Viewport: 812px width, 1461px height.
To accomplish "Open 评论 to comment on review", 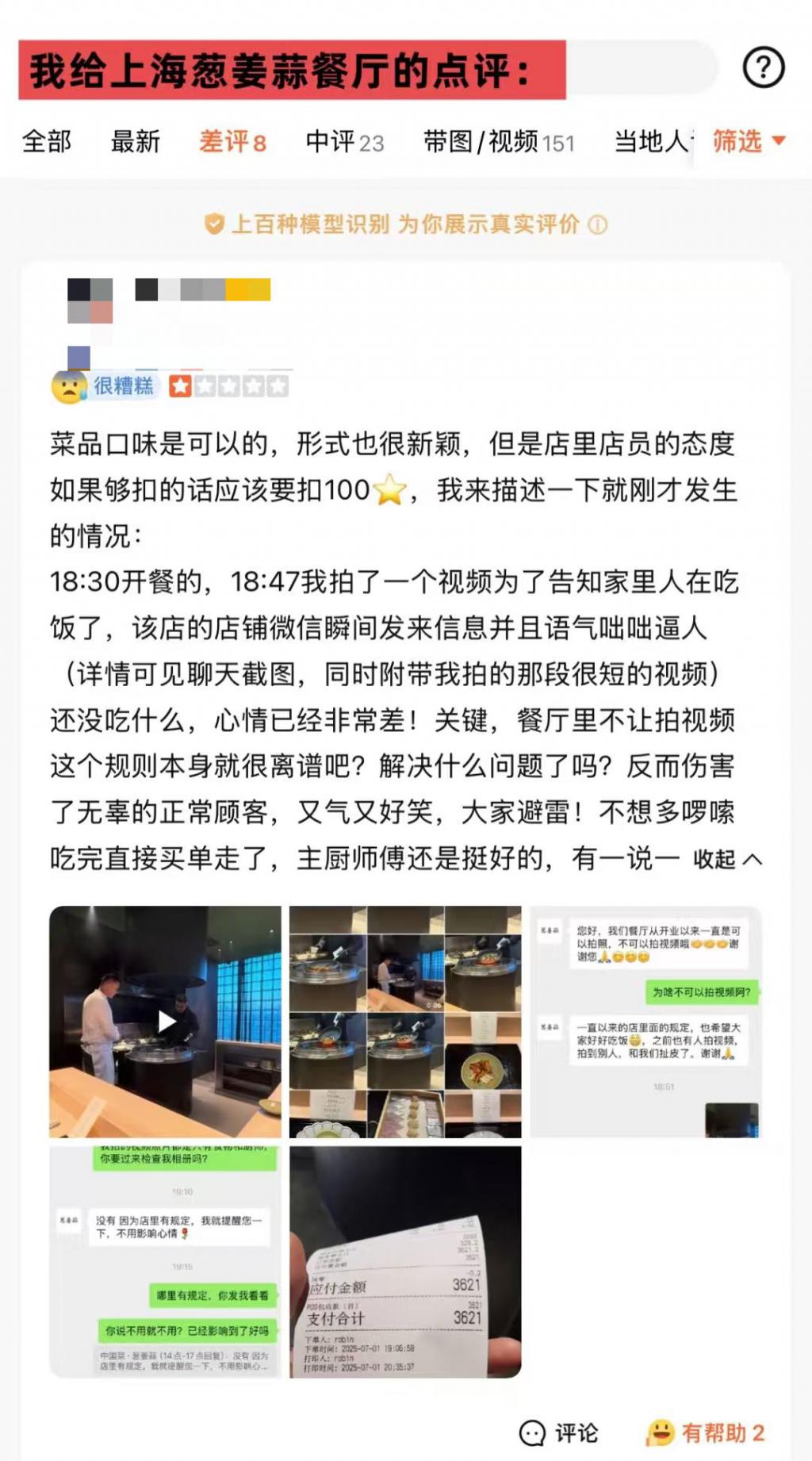I will [x=558, y=1432].
